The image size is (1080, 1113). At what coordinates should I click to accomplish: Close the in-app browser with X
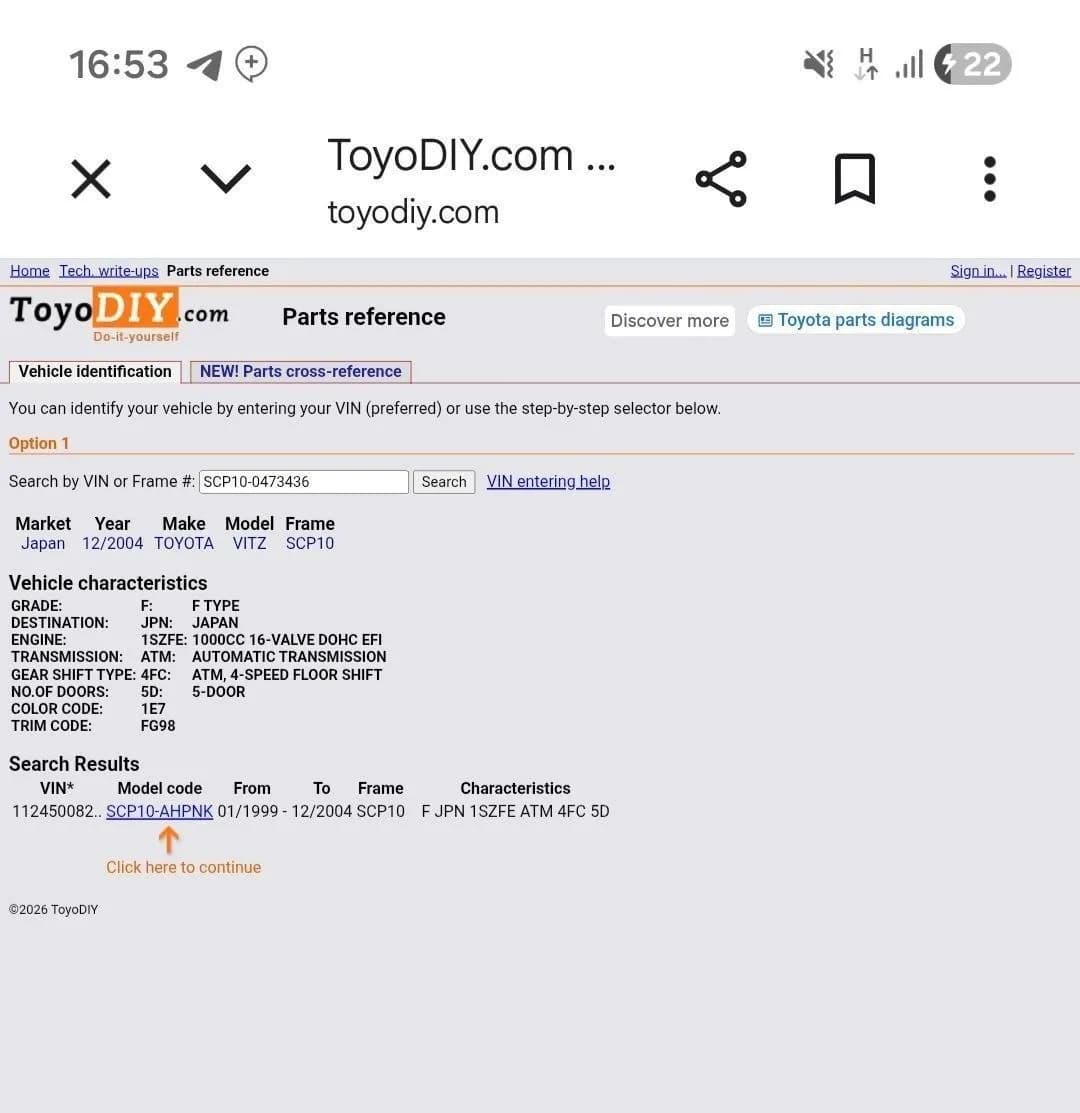tap(91, 179)
